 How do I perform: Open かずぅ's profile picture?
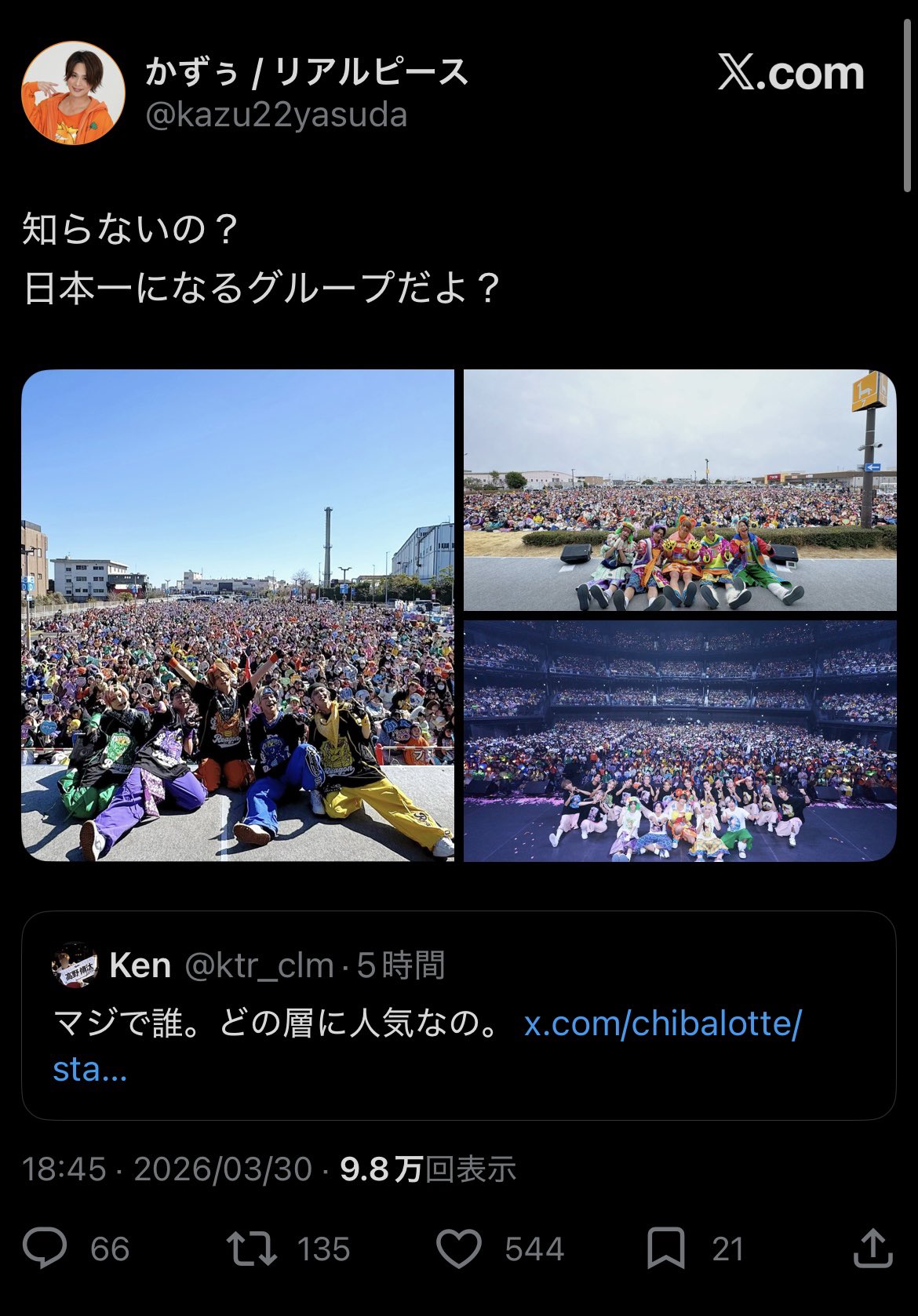pyautogui.click(x=73, y=93)
